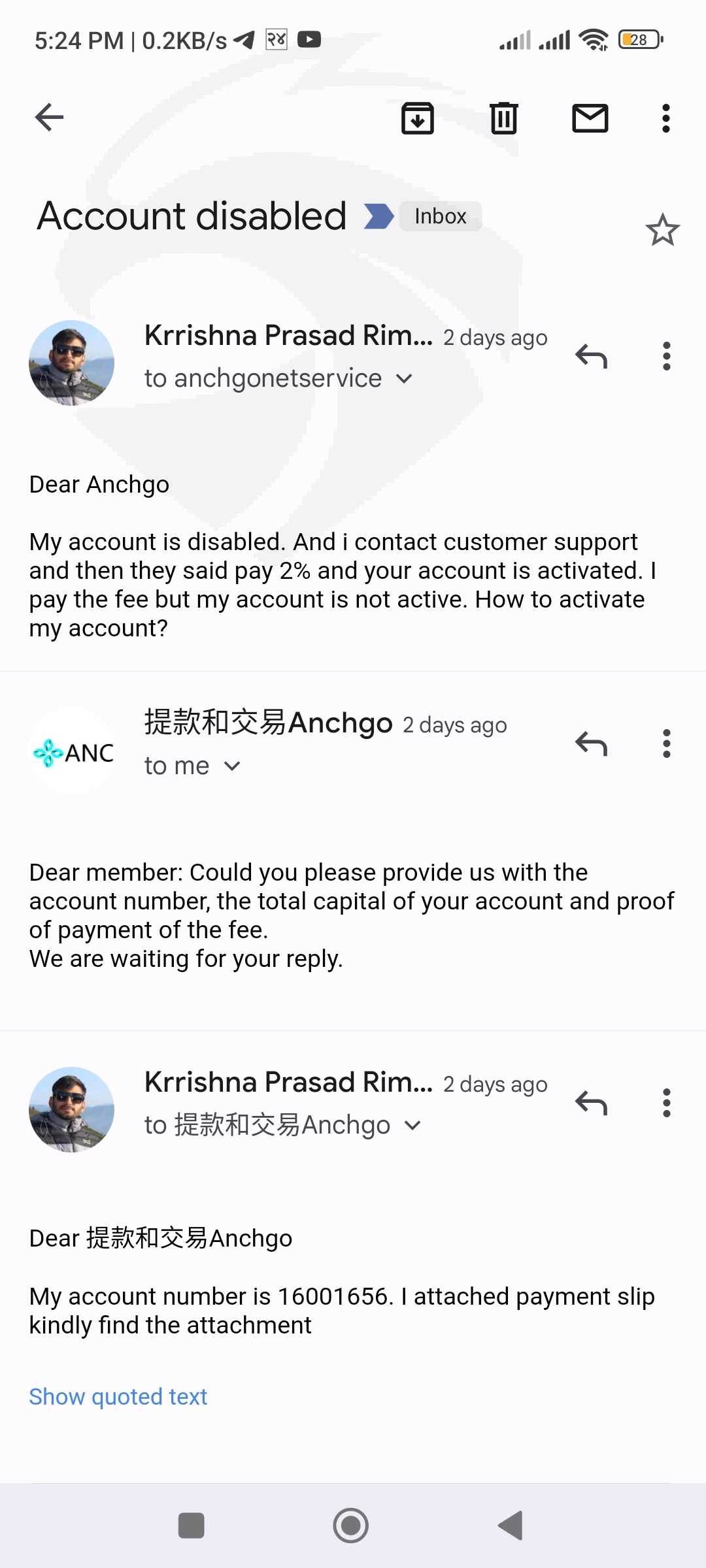Star the Account disabled conversation
Screen dimensions: 706x1568
pos(663,230)
